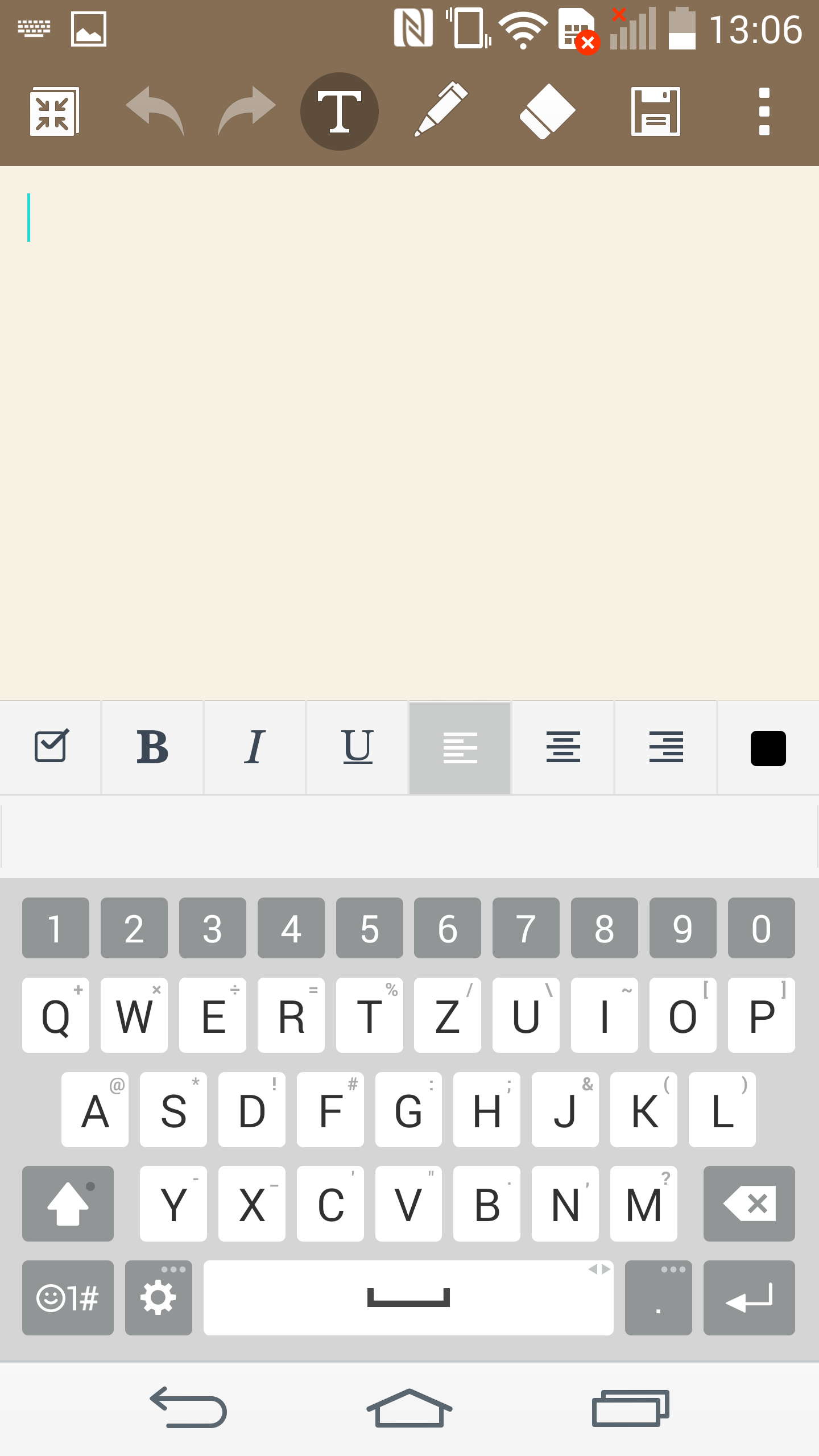Insert a checkbox item
The height and width of the screenshot is (1456, 819).
51,747
